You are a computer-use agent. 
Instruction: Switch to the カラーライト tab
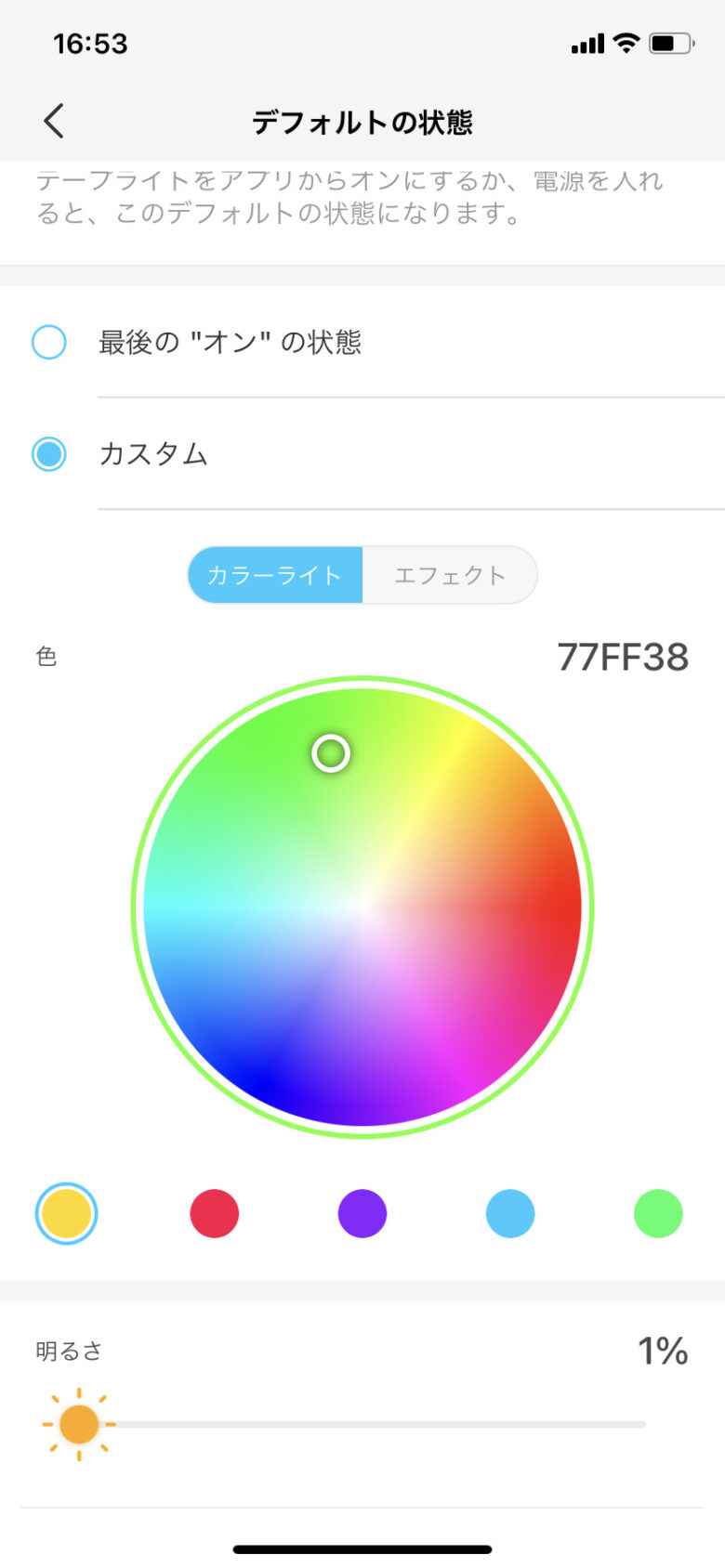point(275,575)
